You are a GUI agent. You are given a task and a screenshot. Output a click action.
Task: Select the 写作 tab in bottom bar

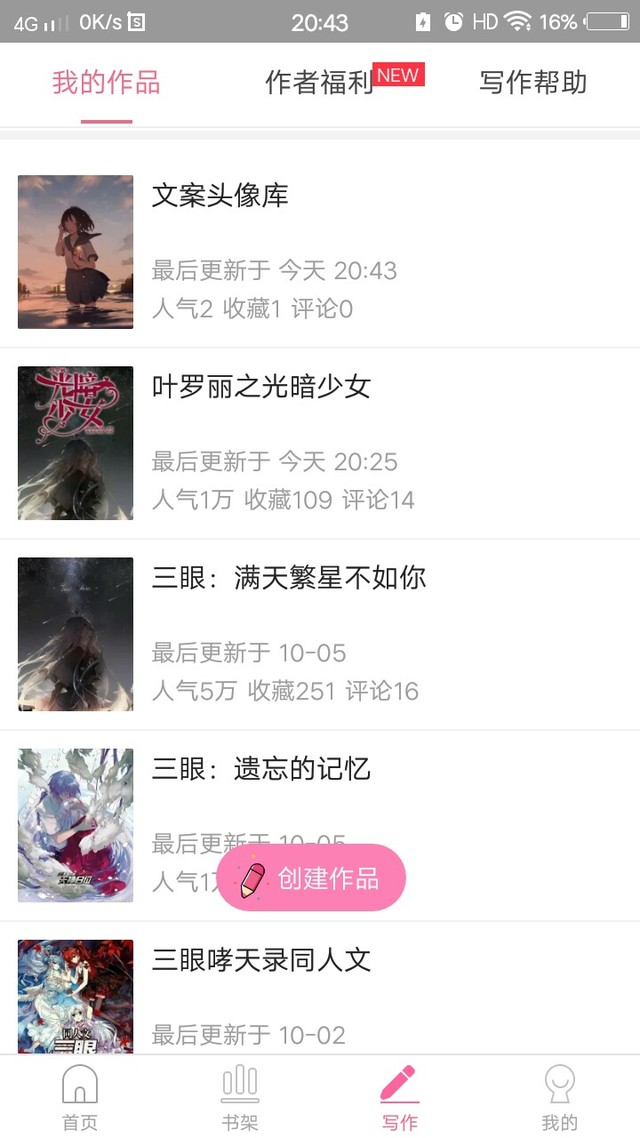tap(399, 1098)
